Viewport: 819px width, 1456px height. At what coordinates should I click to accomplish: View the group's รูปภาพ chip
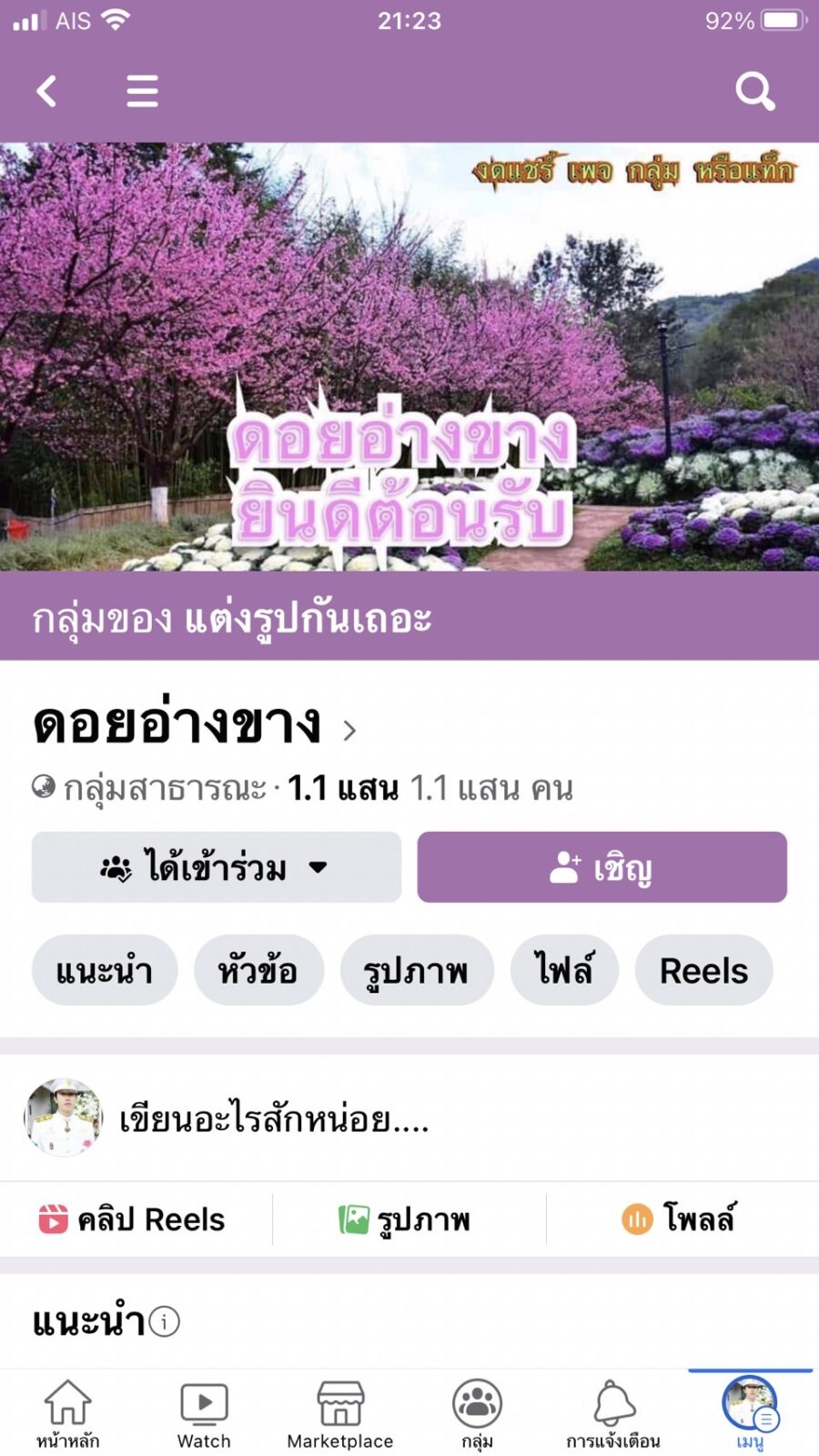[x=416, y=970]
